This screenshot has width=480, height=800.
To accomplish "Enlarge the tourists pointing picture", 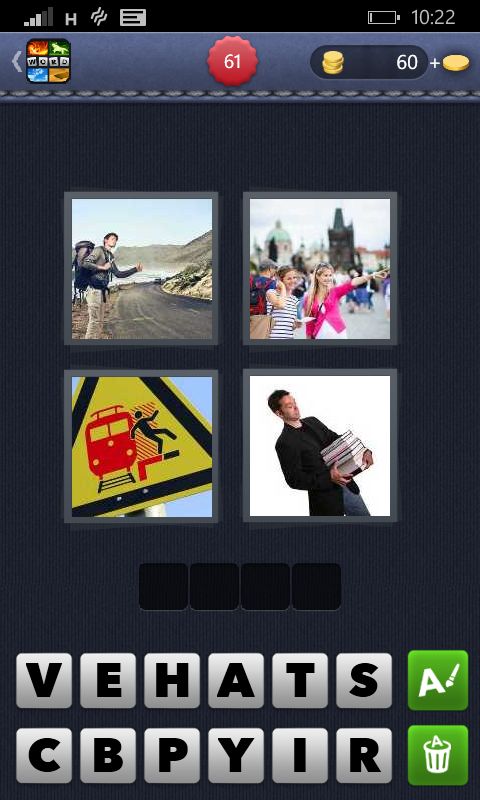I will (x=320, y=268).
